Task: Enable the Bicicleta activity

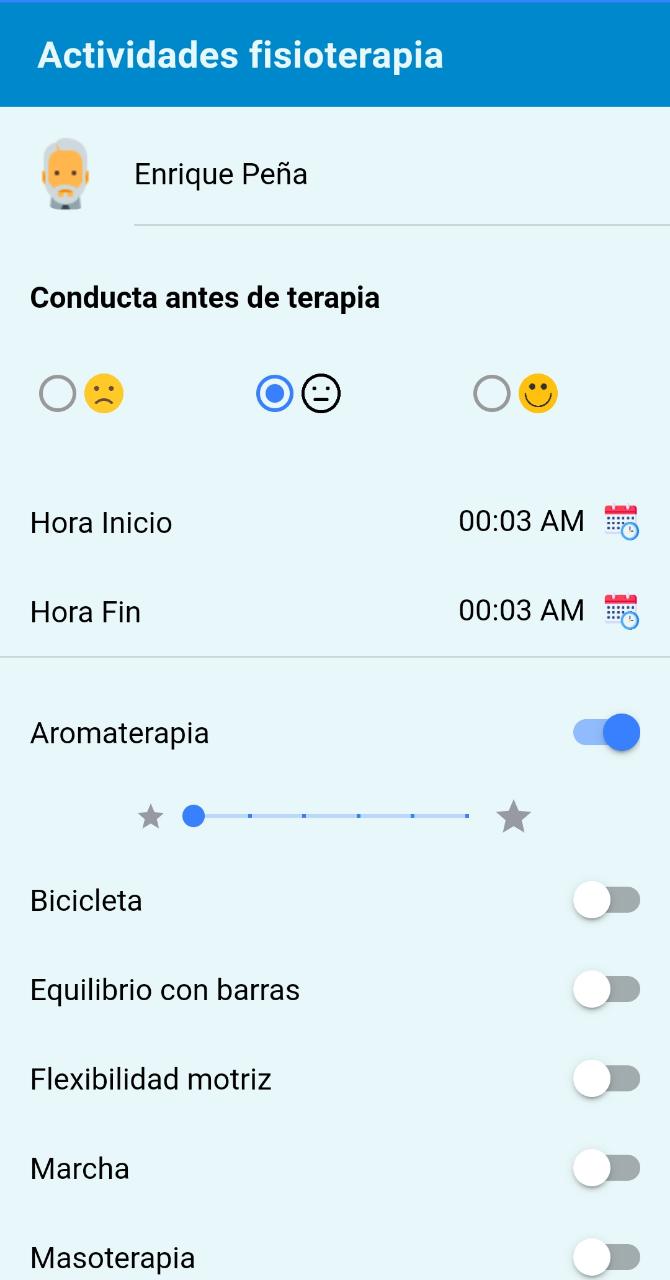Action: coord(607,900)
